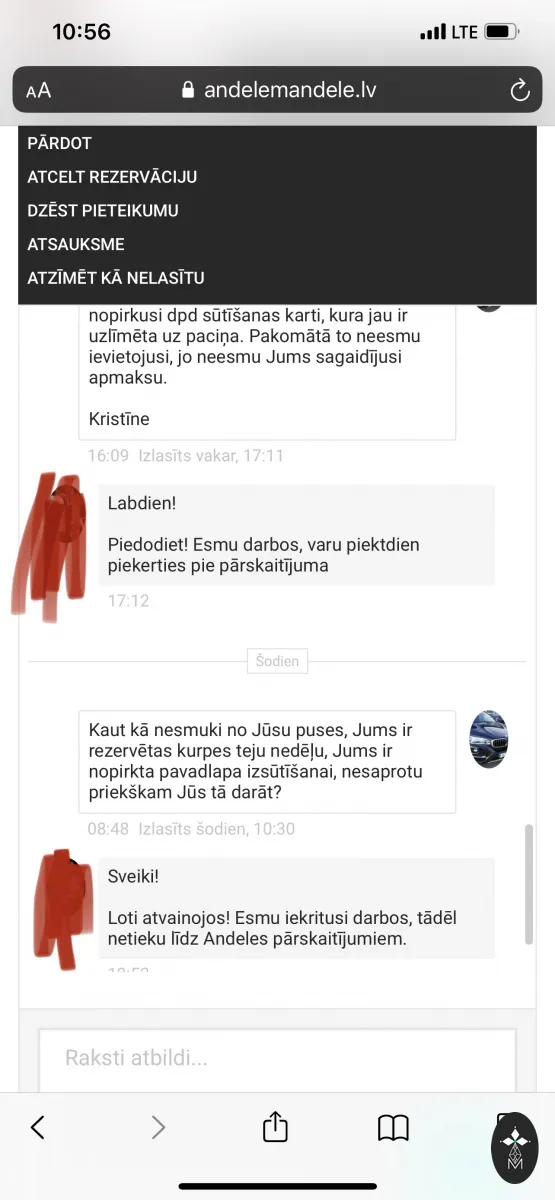Open the AA reader text-size options
Image resolution: width=555 pixels, height=1200 pixels.
point(39,91)
